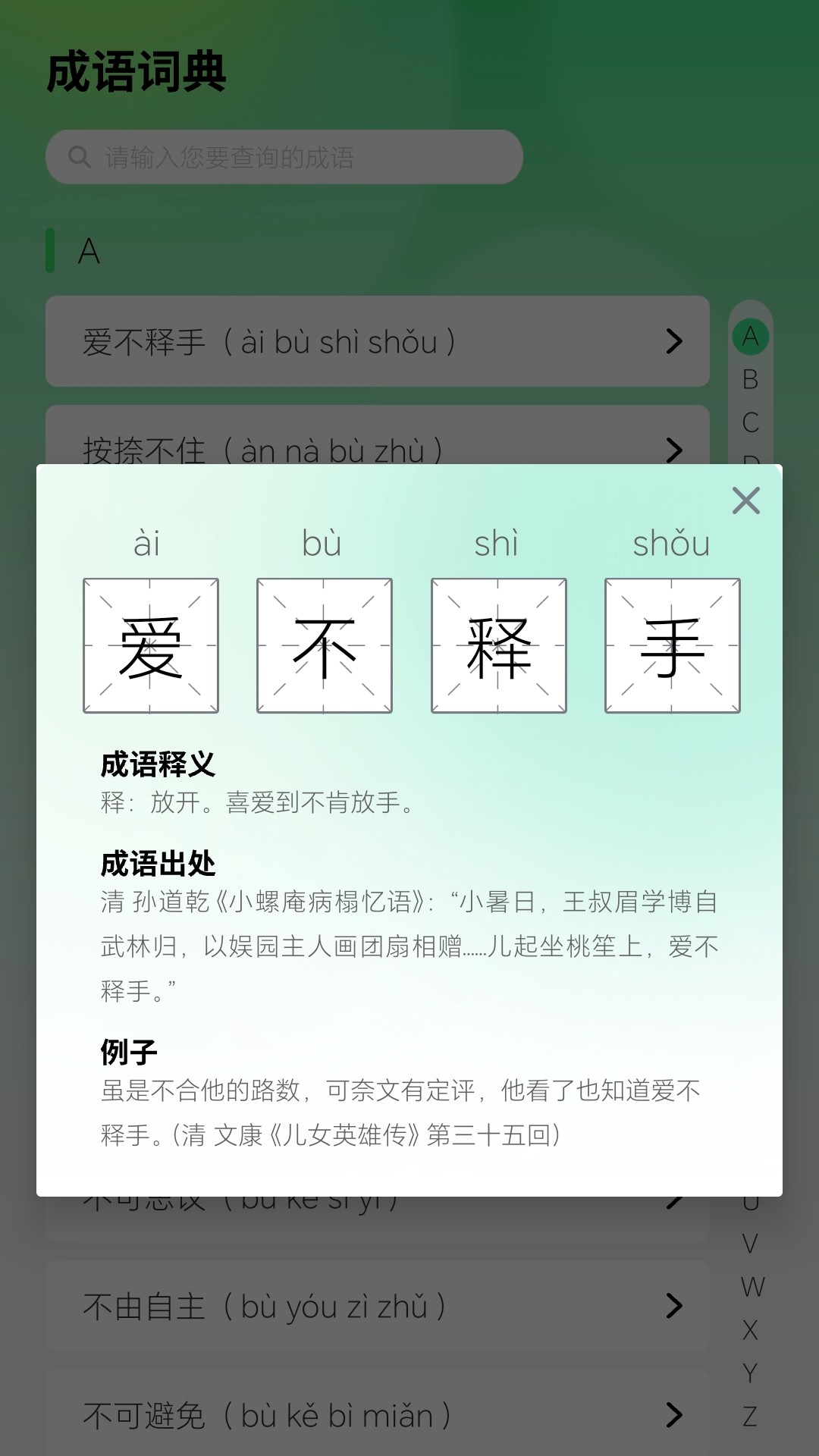Open the 爱不释手 idiom entry
This screenshot has width=819, height=1456.
[377, 341]
